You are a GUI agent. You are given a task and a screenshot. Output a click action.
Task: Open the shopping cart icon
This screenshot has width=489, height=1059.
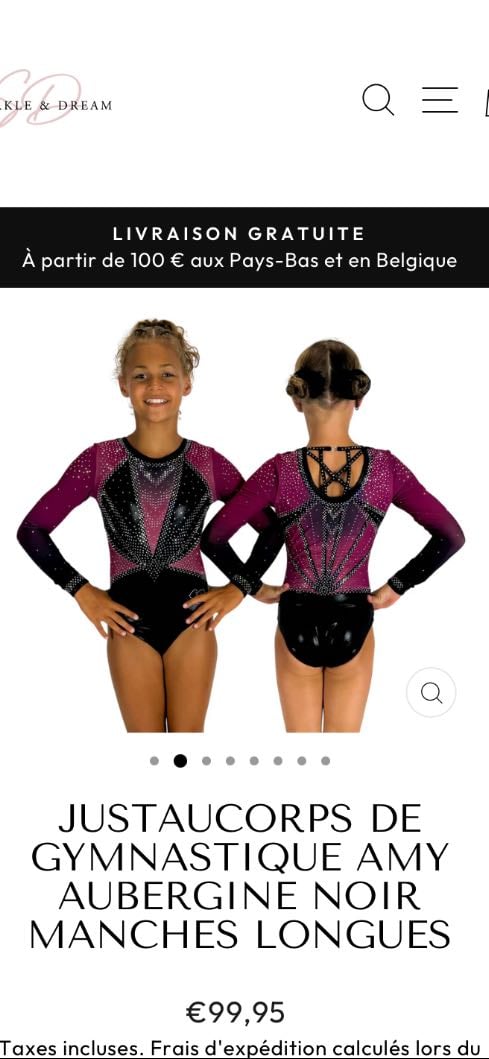pyautogui.click(x=486, y=100)
